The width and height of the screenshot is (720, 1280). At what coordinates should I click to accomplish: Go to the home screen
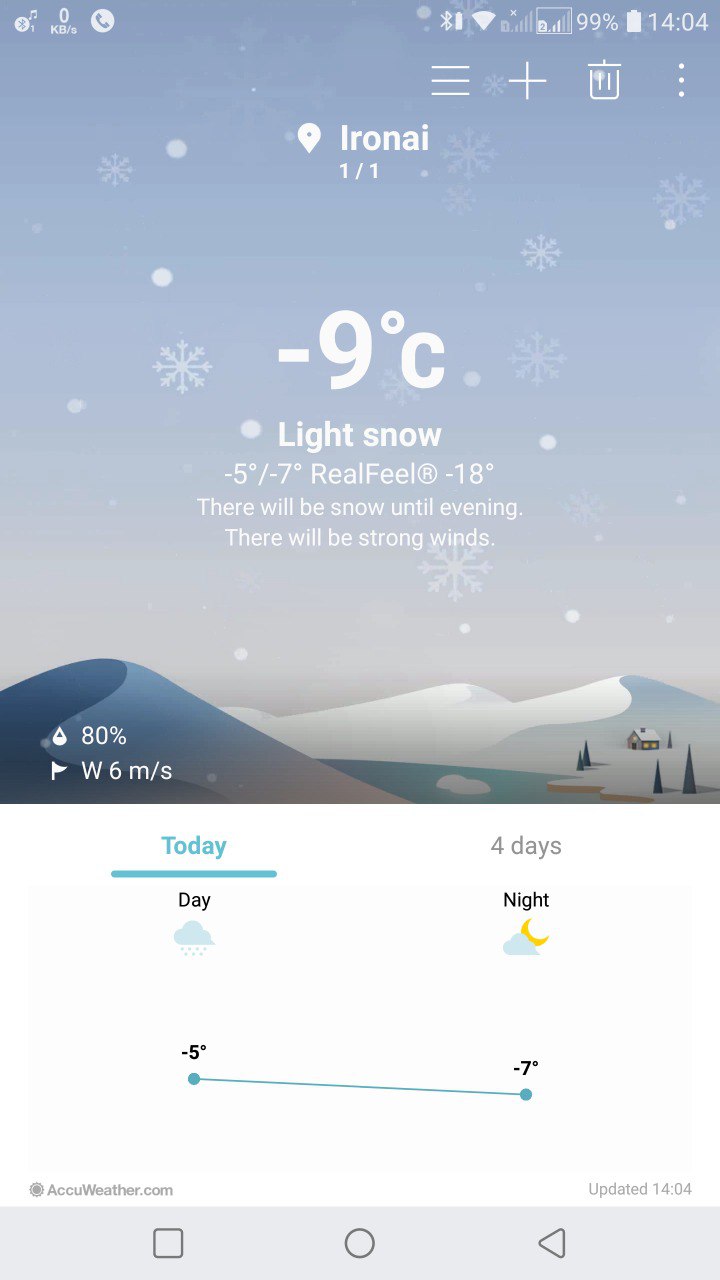click(360, 1243)
